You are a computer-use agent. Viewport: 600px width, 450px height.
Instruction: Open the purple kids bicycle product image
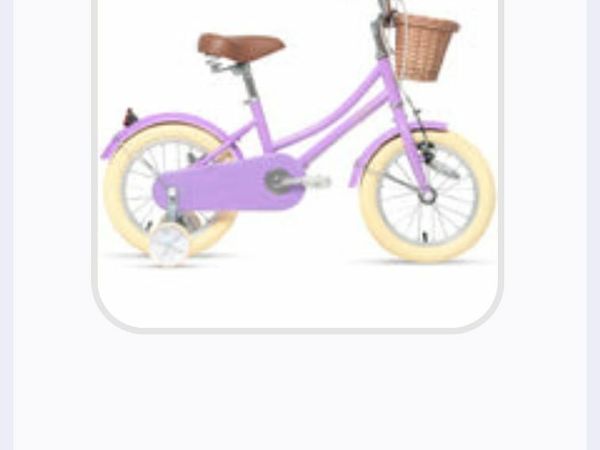[x=297, y=150]
